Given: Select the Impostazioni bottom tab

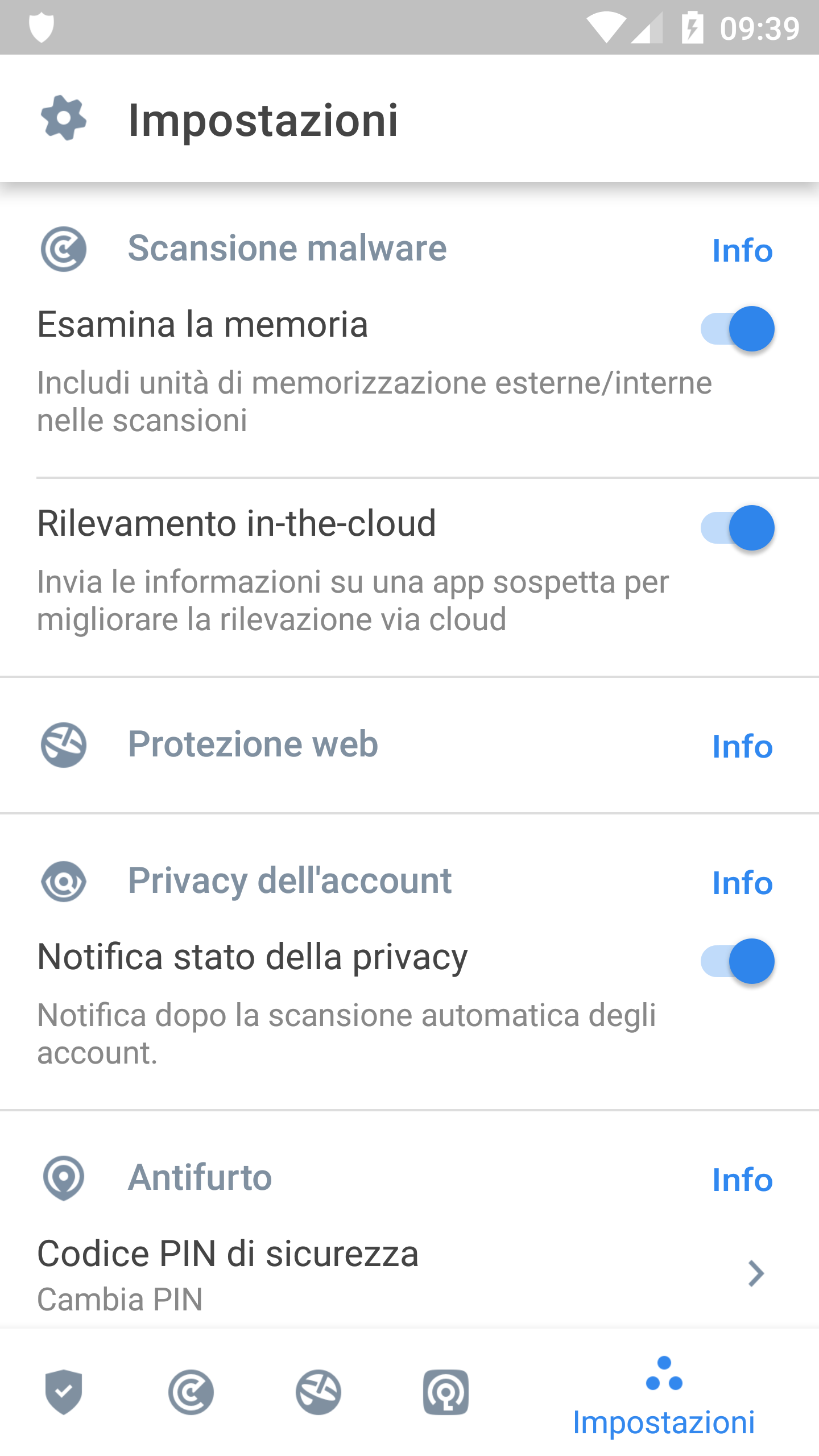Looking at the screenshot, I should click(664, 1396).
